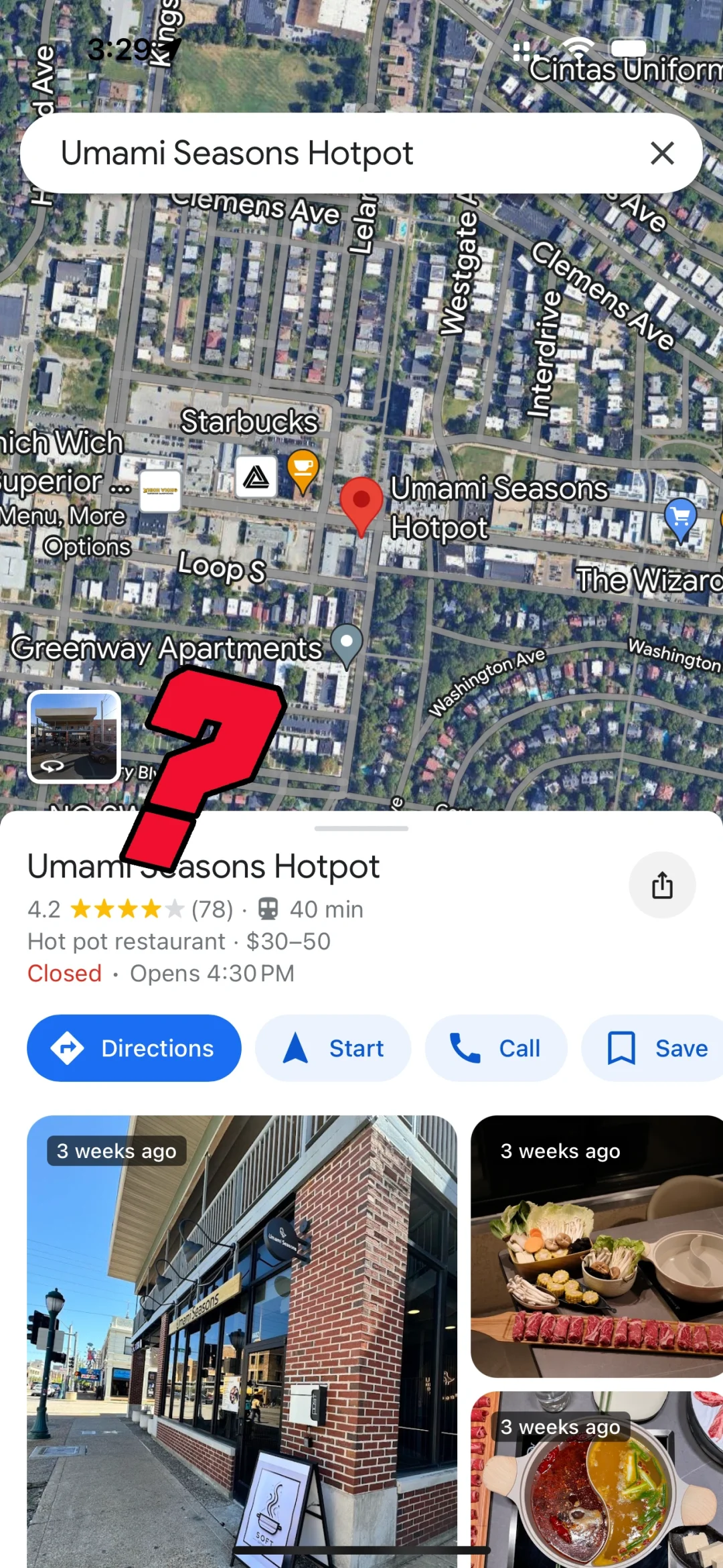Viewport: 723px width, 1568px height.
Task: Save Umami Seasons Hotpot to a list
Action: 651,1048
